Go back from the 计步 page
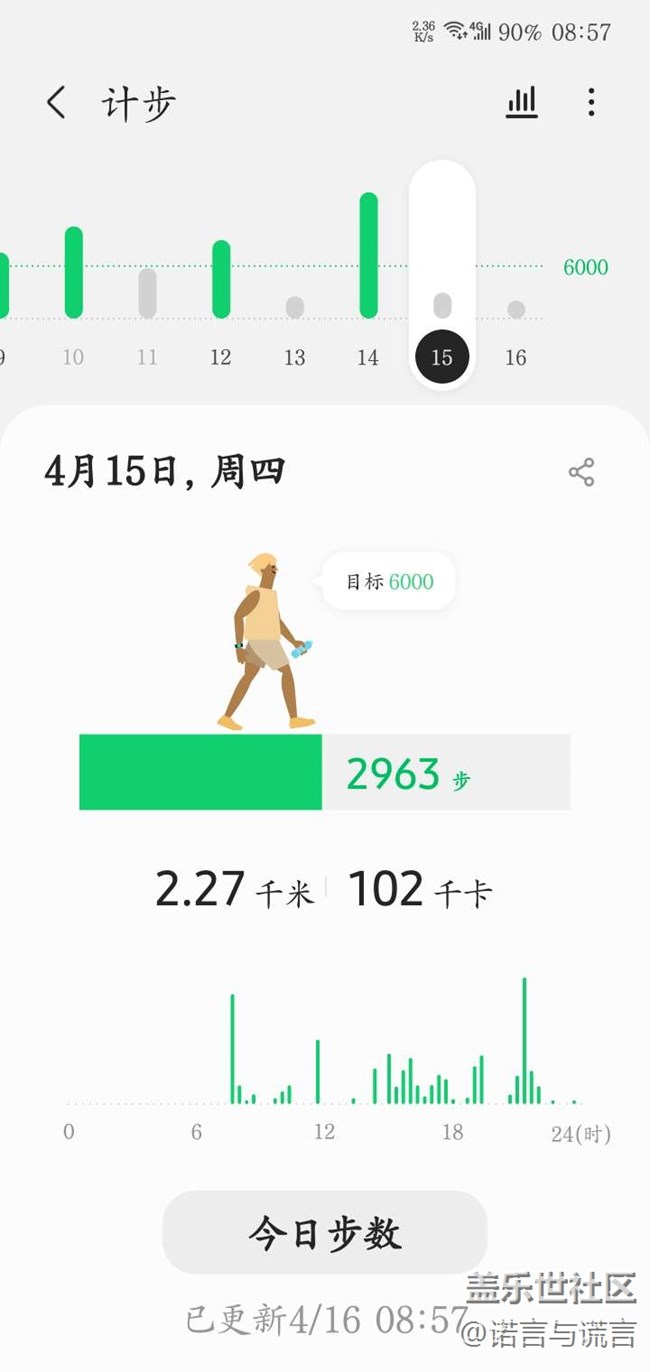The width and height of the screenshot is (650, 1372). 56,103
